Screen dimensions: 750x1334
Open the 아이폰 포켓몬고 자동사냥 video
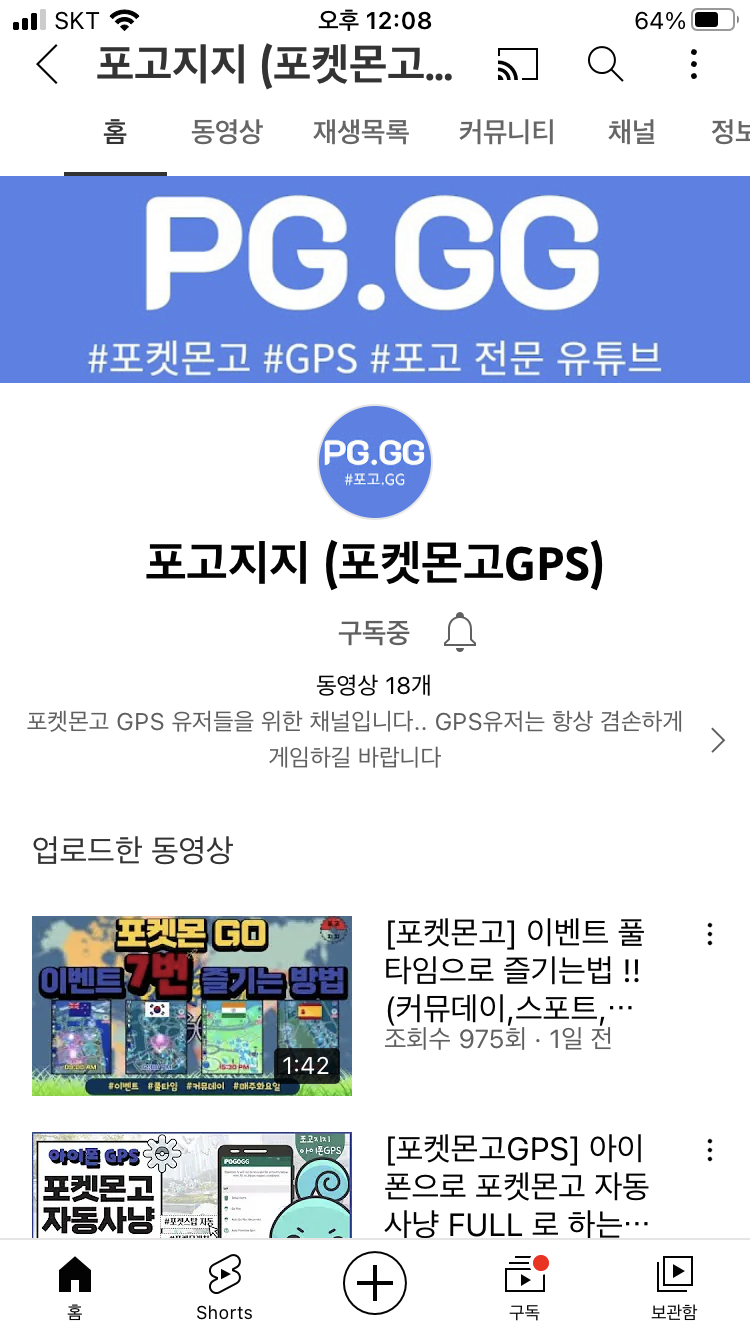point(192,1185)
